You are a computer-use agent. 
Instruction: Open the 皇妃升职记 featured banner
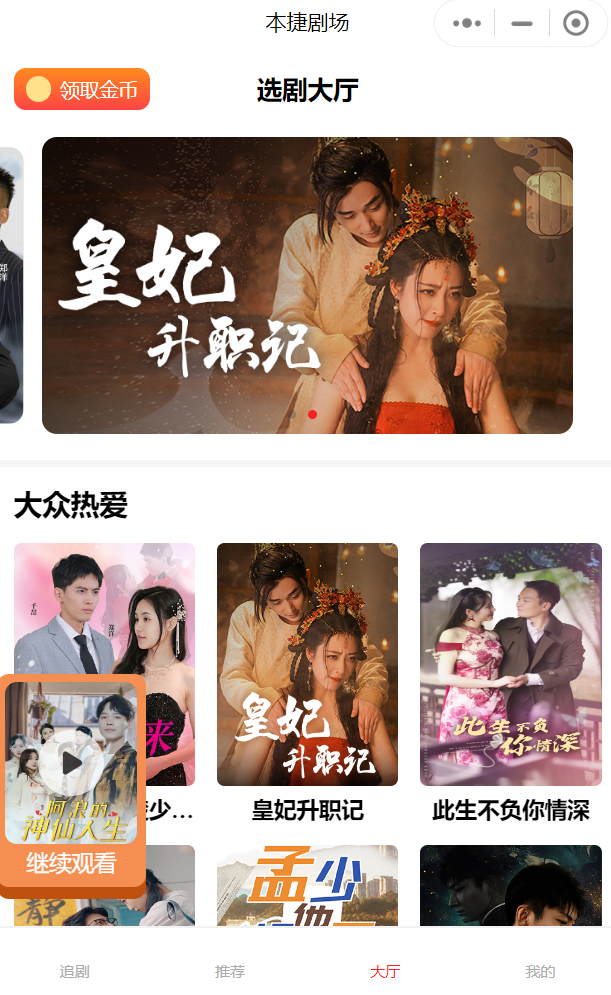307,285
